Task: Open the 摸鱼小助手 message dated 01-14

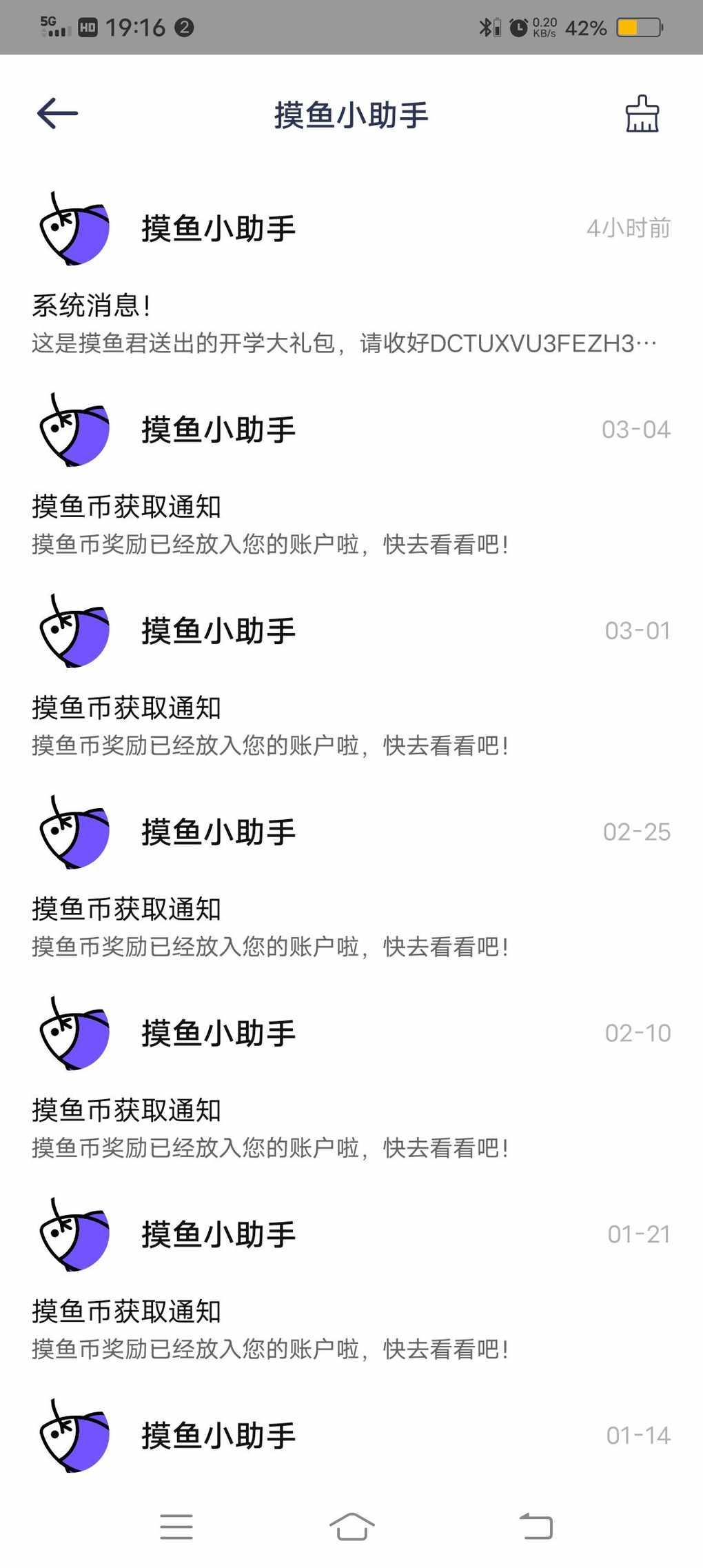Action: pos(351,1435)
